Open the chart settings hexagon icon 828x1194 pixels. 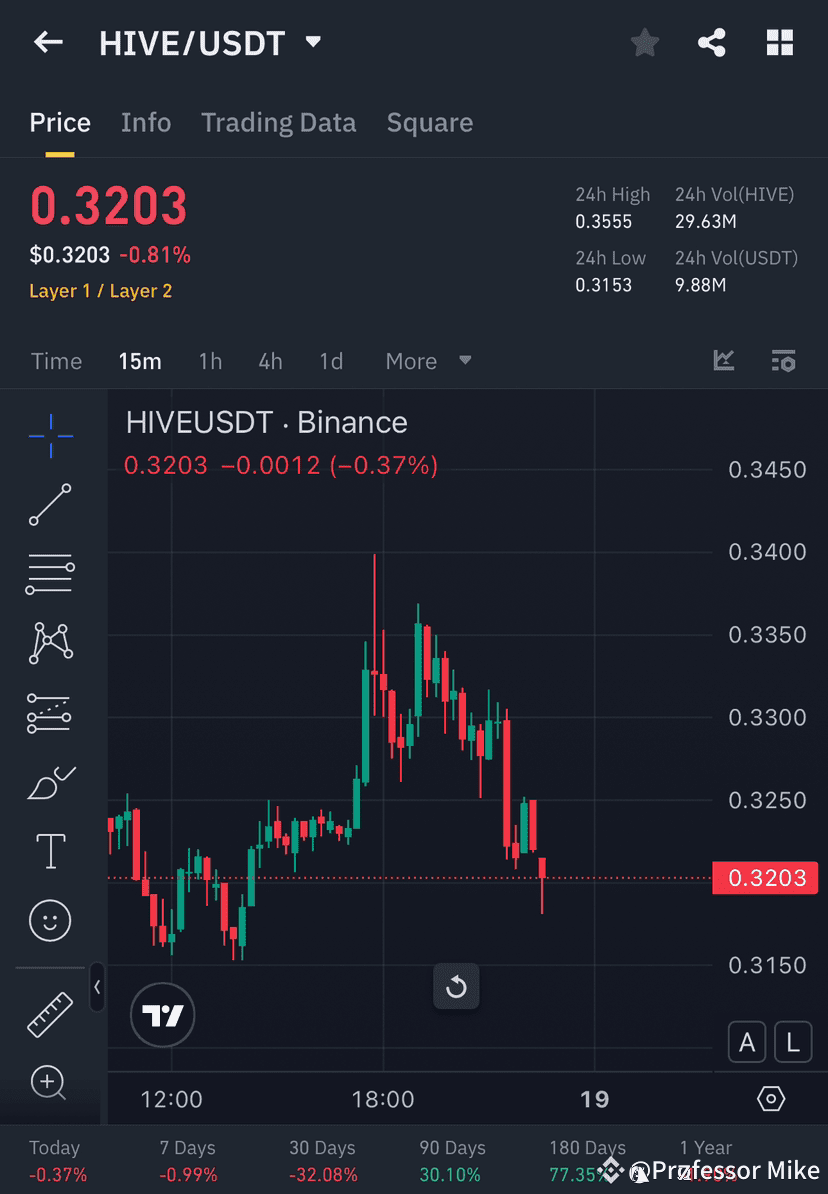tap(770, 1098)
